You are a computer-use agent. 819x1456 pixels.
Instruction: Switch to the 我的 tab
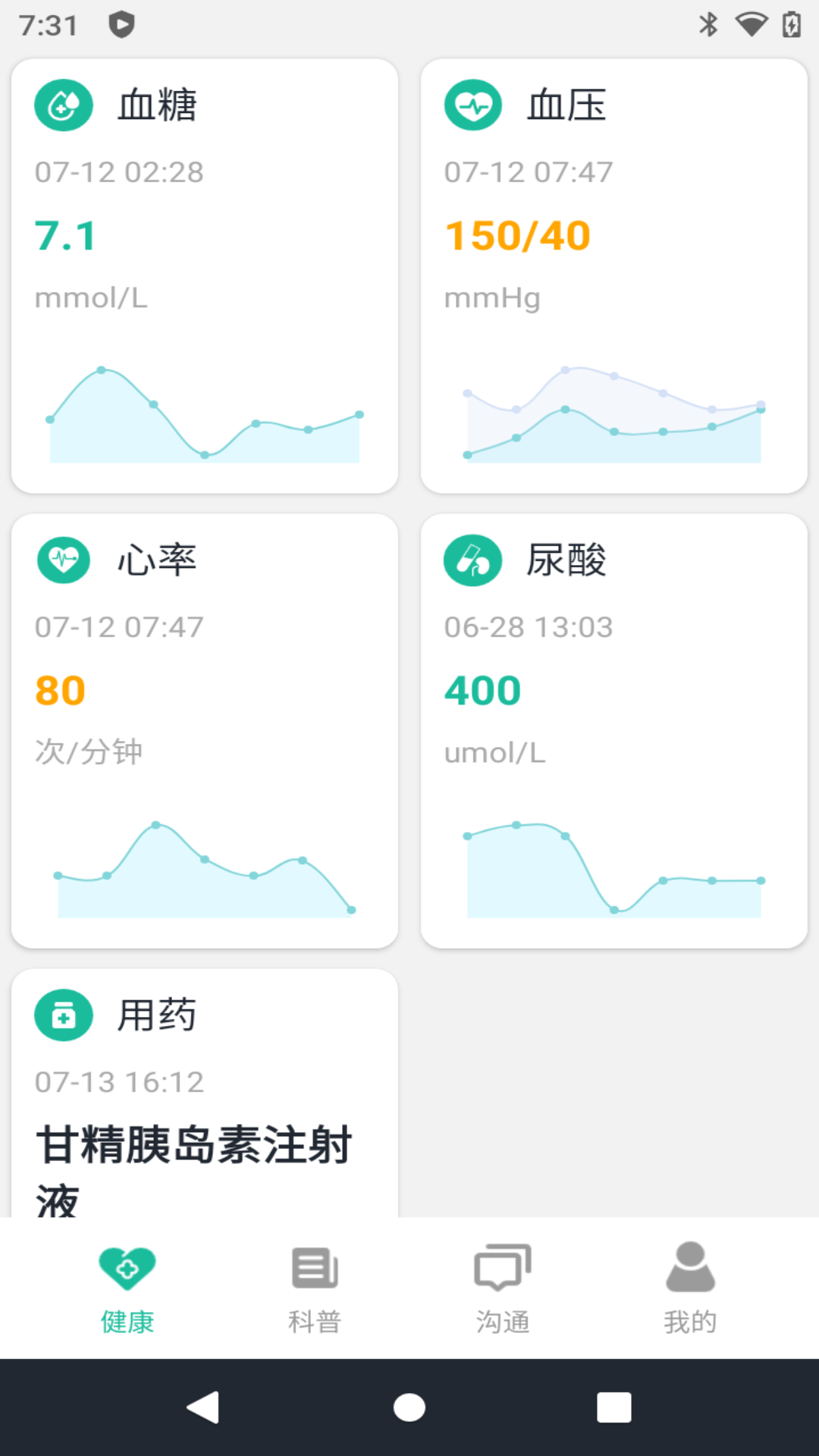(690, 1288)
